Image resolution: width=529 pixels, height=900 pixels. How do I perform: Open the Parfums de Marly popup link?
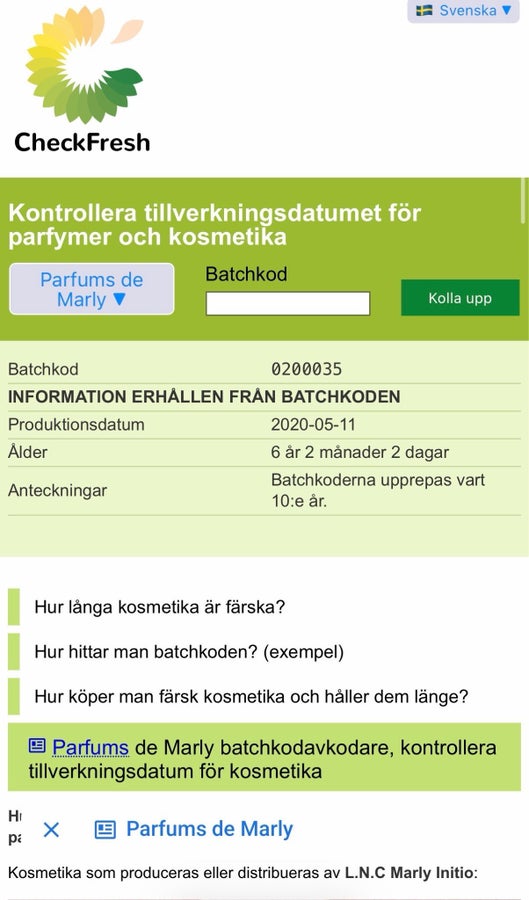pyautogui.click(x=194, y=829)
